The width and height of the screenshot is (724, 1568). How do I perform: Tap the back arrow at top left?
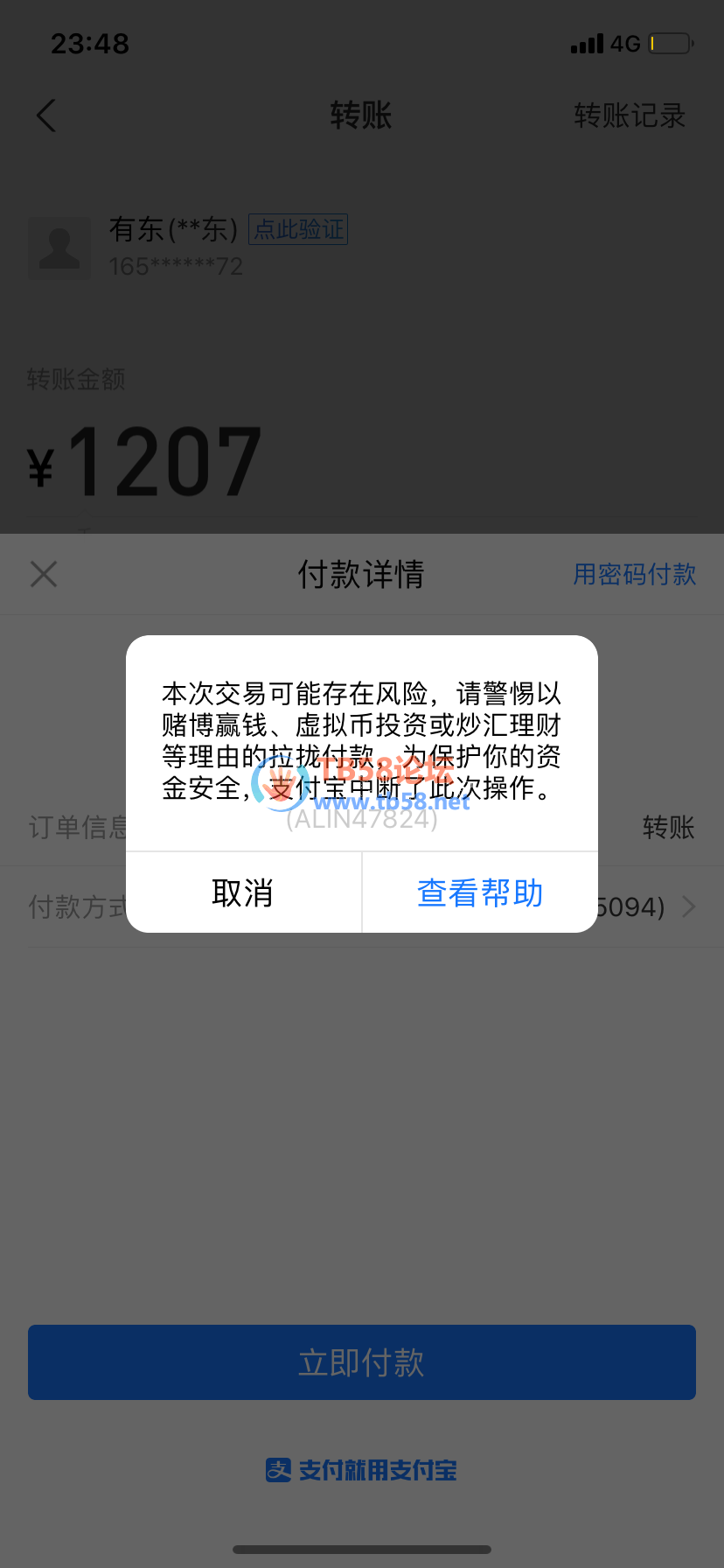pos(45,115)
